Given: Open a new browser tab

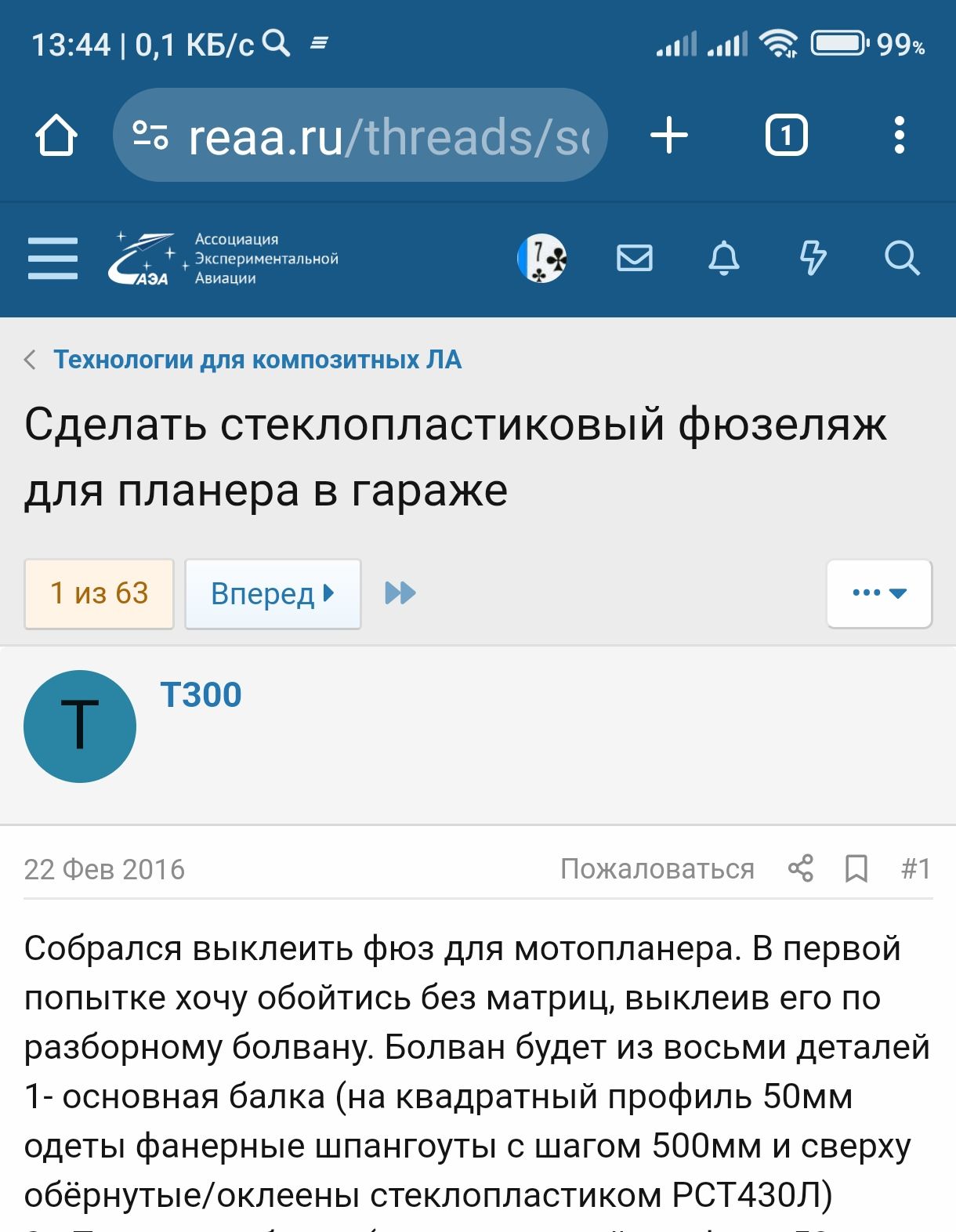Looking at the screenshot, I should [668, 136].
